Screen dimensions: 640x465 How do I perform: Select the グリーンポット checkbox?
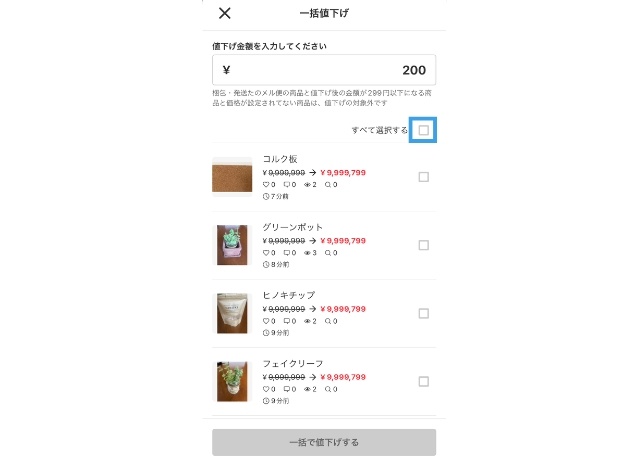point(424,245)
